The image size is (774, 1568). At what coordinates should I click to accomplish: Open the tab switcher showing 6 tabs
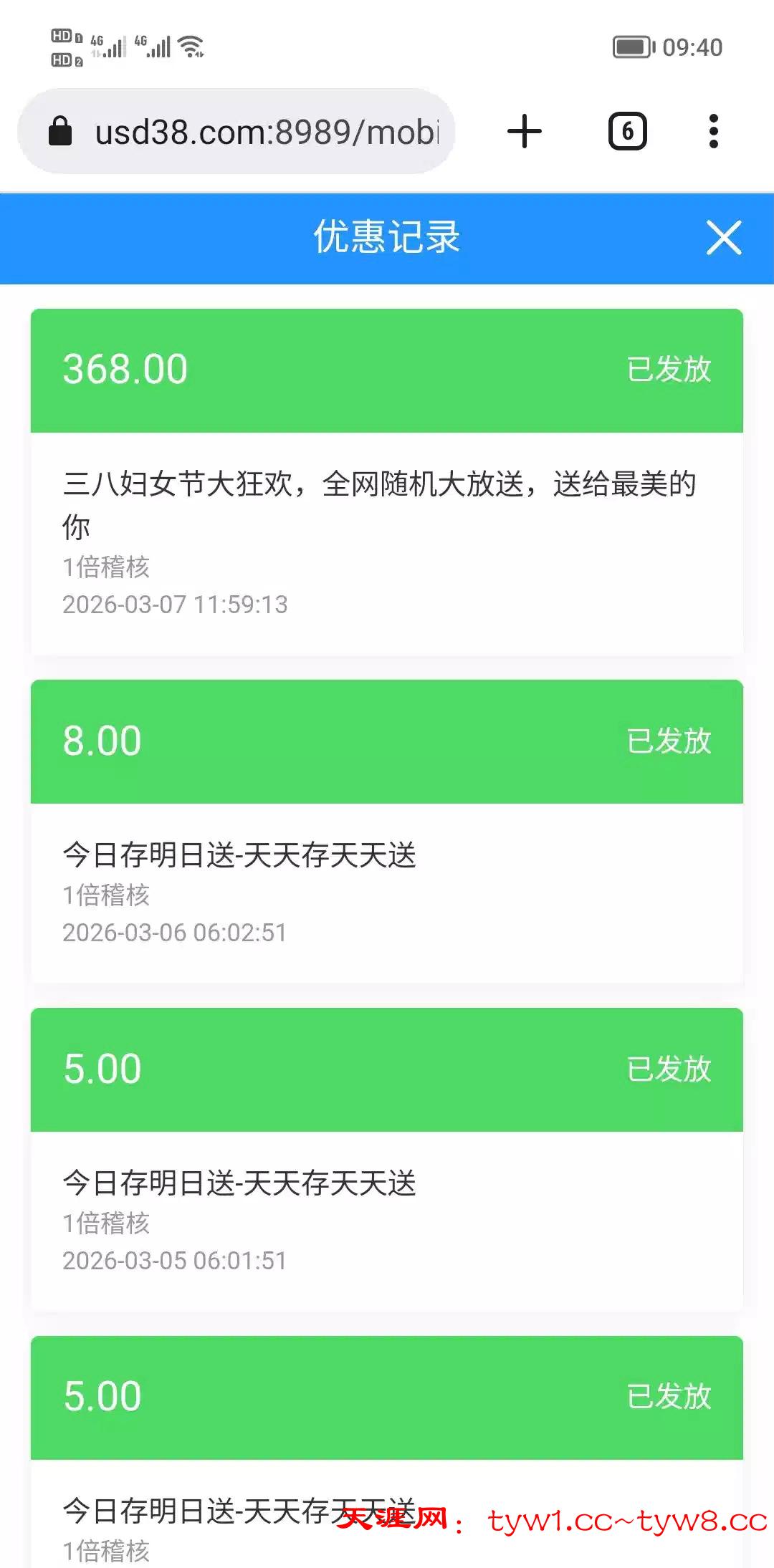tap(627, 132)
